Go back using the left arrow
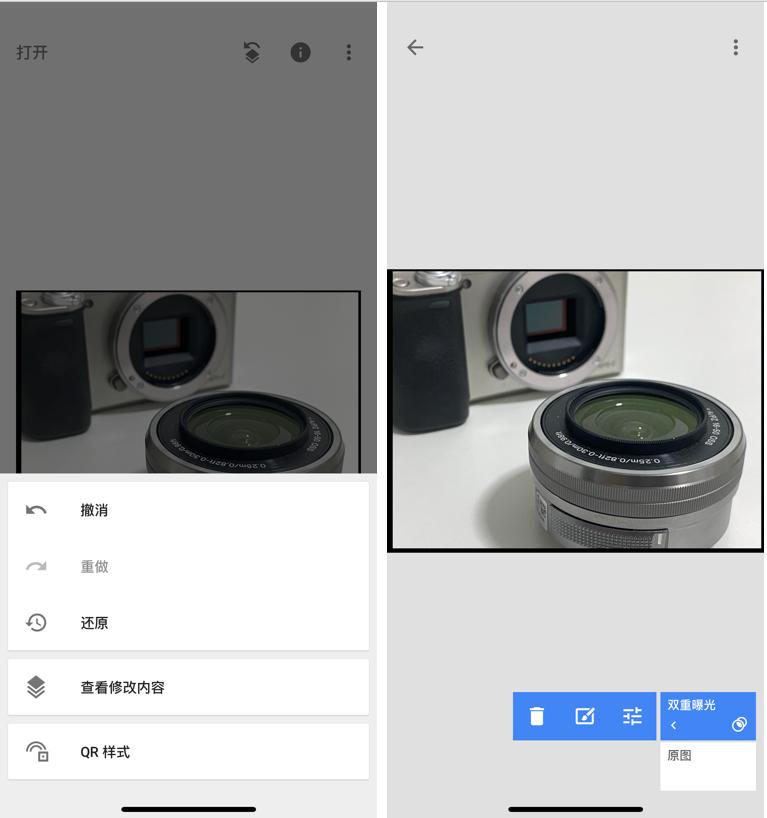The height and width of the screenshot is (818, 767). tap(415, 47)
